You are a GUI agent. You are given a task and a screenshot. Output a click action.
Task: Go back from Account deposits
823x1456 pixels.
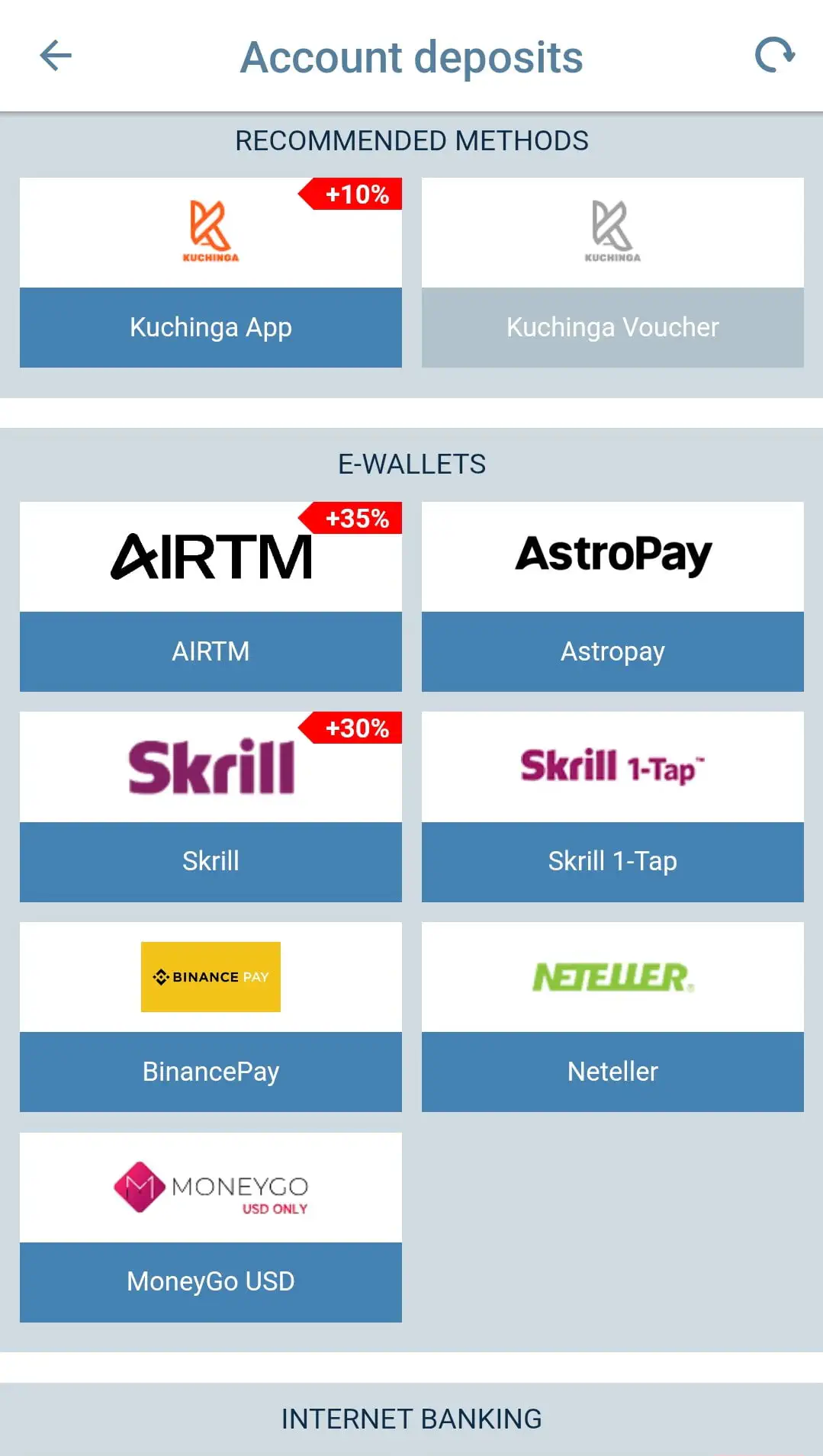55,56
